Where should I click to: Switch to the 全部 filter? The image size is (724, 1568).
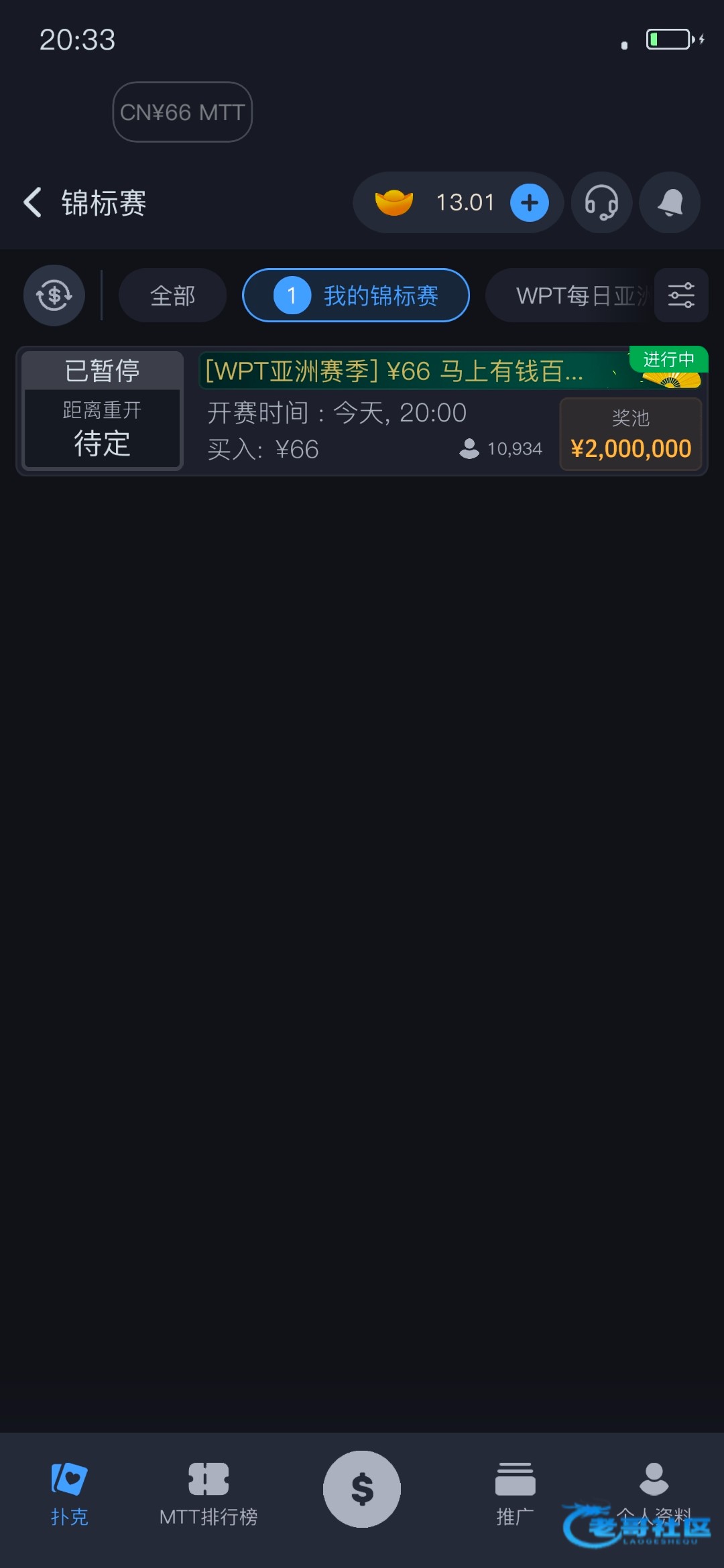coord(172,296)
